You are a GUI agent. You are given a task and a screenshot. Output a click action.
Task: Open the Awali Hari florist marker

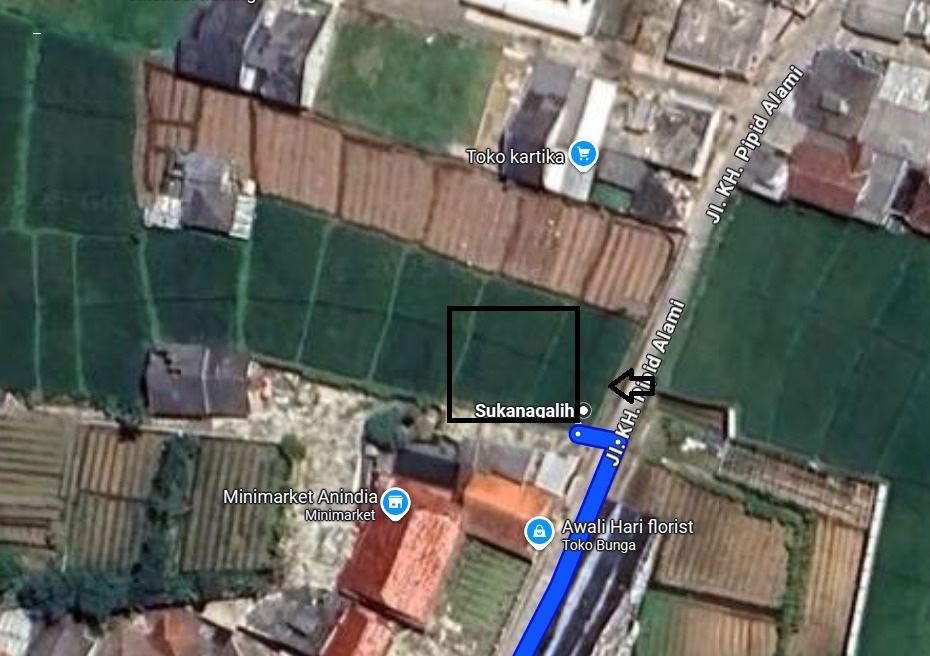(x=539, y=532)
